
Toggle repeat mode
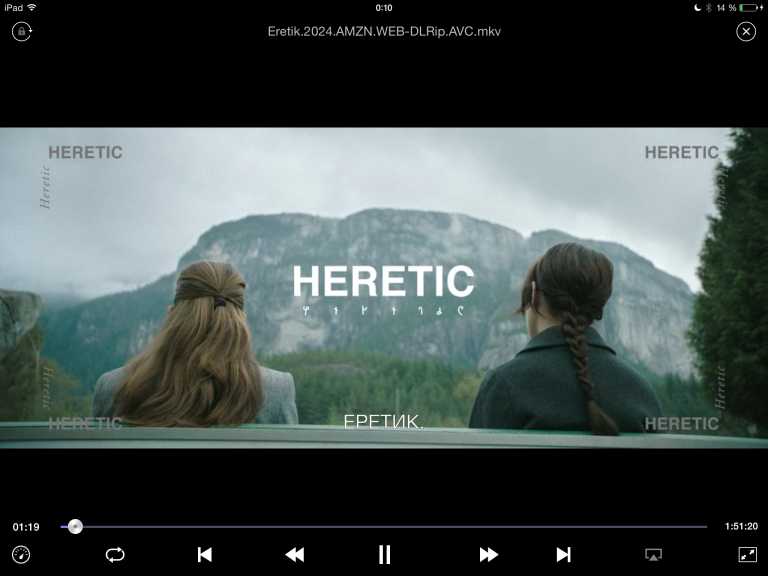[115, 554]
